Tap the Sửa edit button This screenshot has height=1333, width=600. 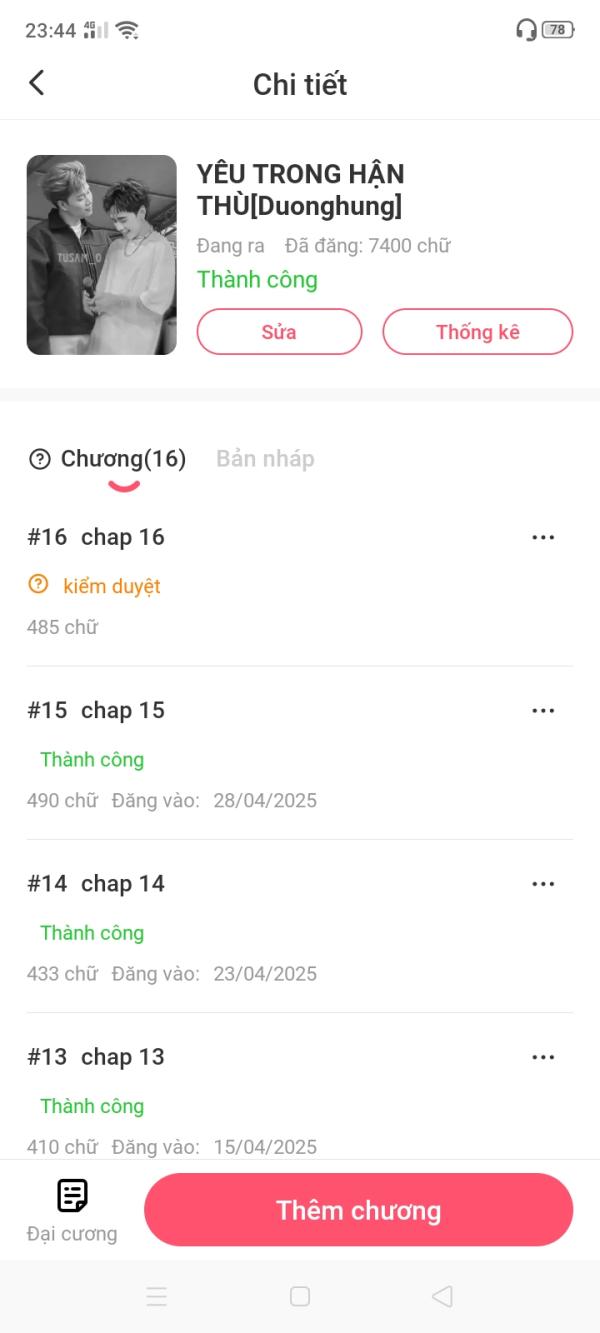[279, 332]
